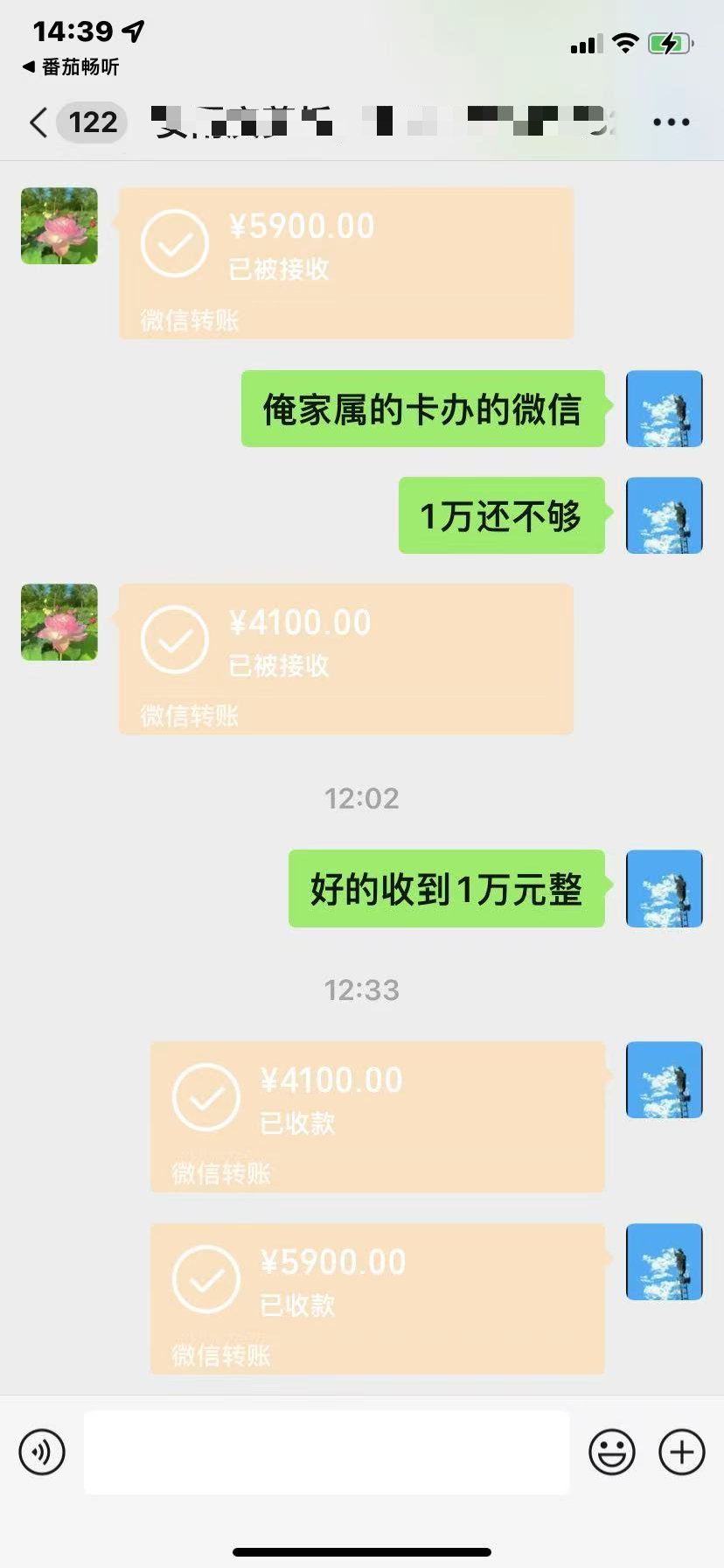Viewport: 724px width, 1568px height.
Task: Tap the '好的收到1万元整' green bubble
Action: pyautogui.click(x=446, y=888)
